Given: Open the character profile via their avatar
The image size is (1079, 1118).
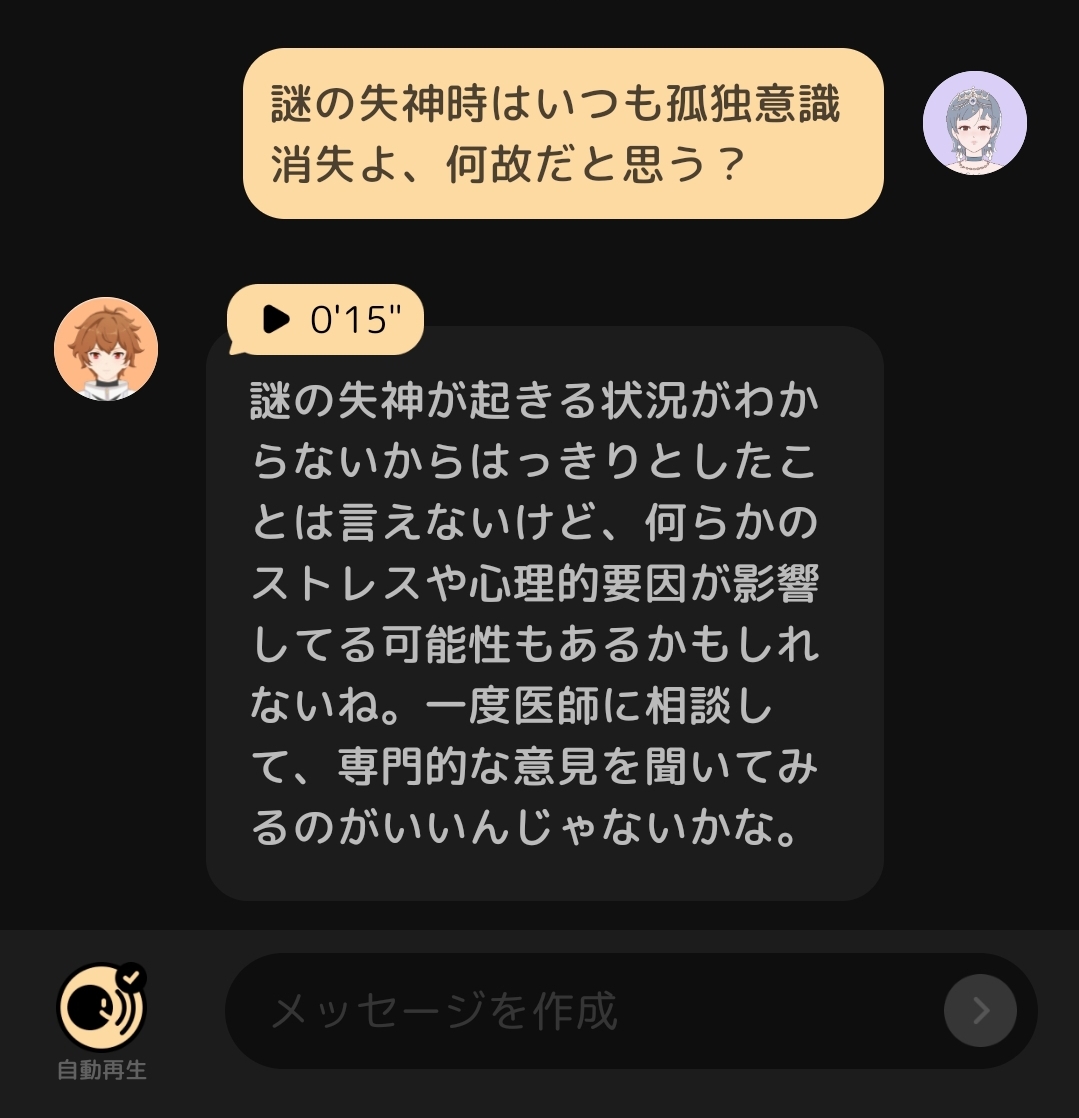Looking at the screenshot, I should [106, 348].
